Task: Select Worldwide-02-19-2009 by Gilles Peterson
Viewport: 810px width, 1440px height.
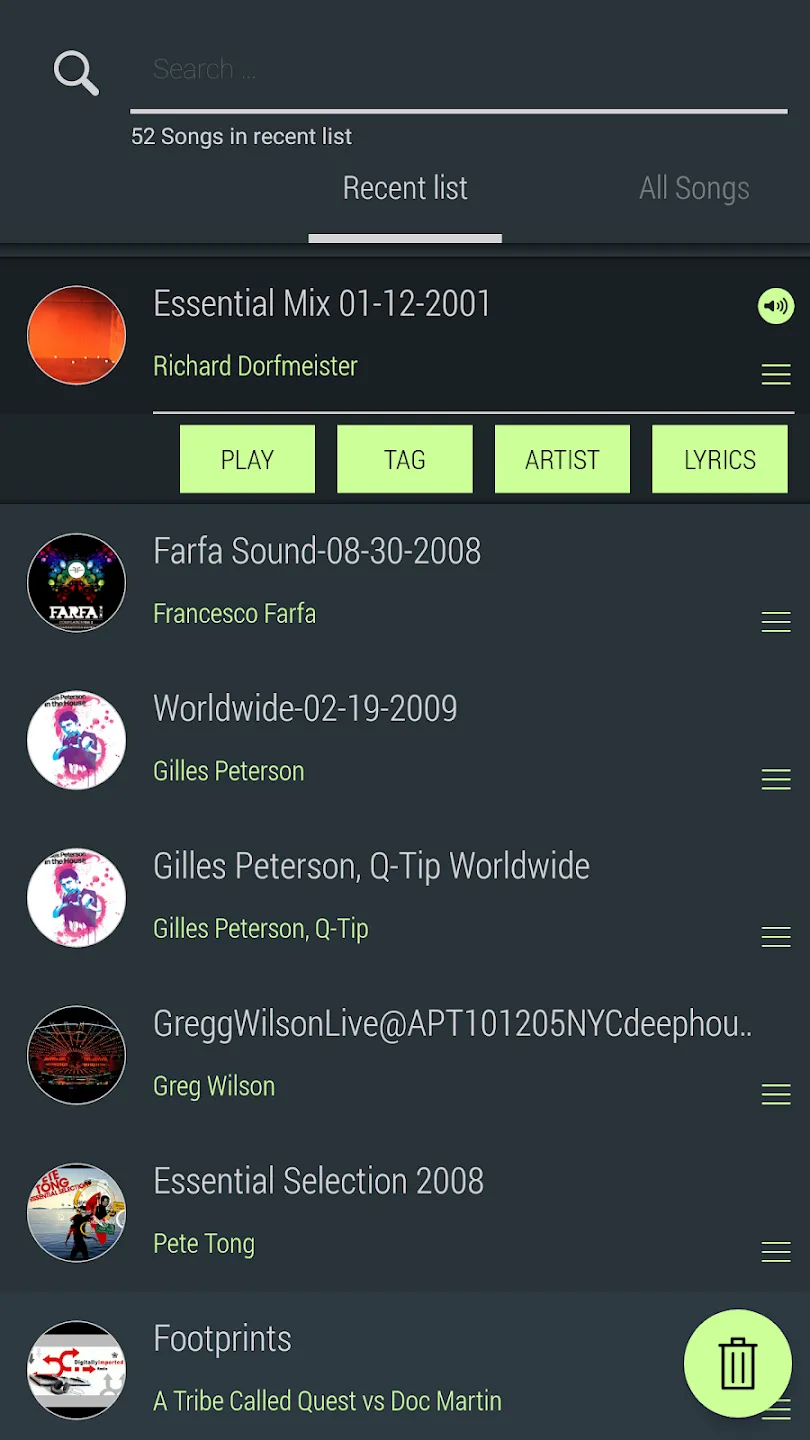Action: (x=405, y=740)
